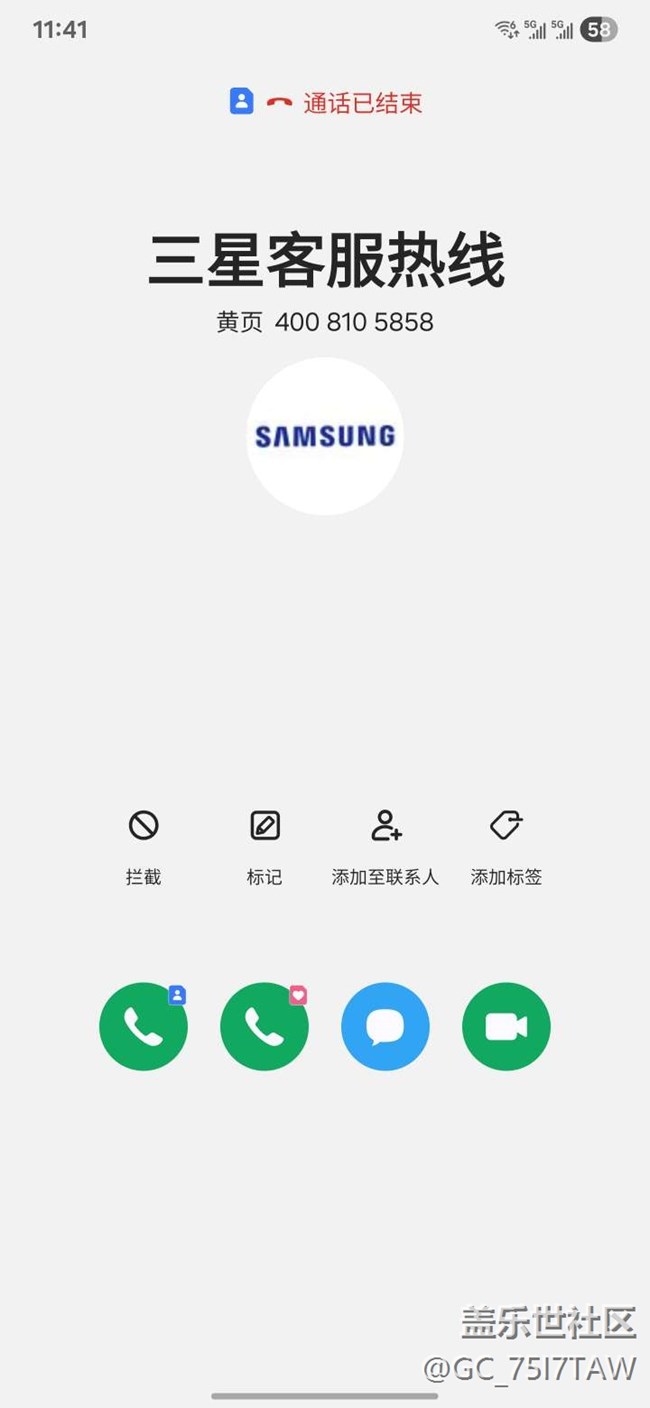
Task: Call back using the blue-badged SIM button
Action: pos(143,1027)
